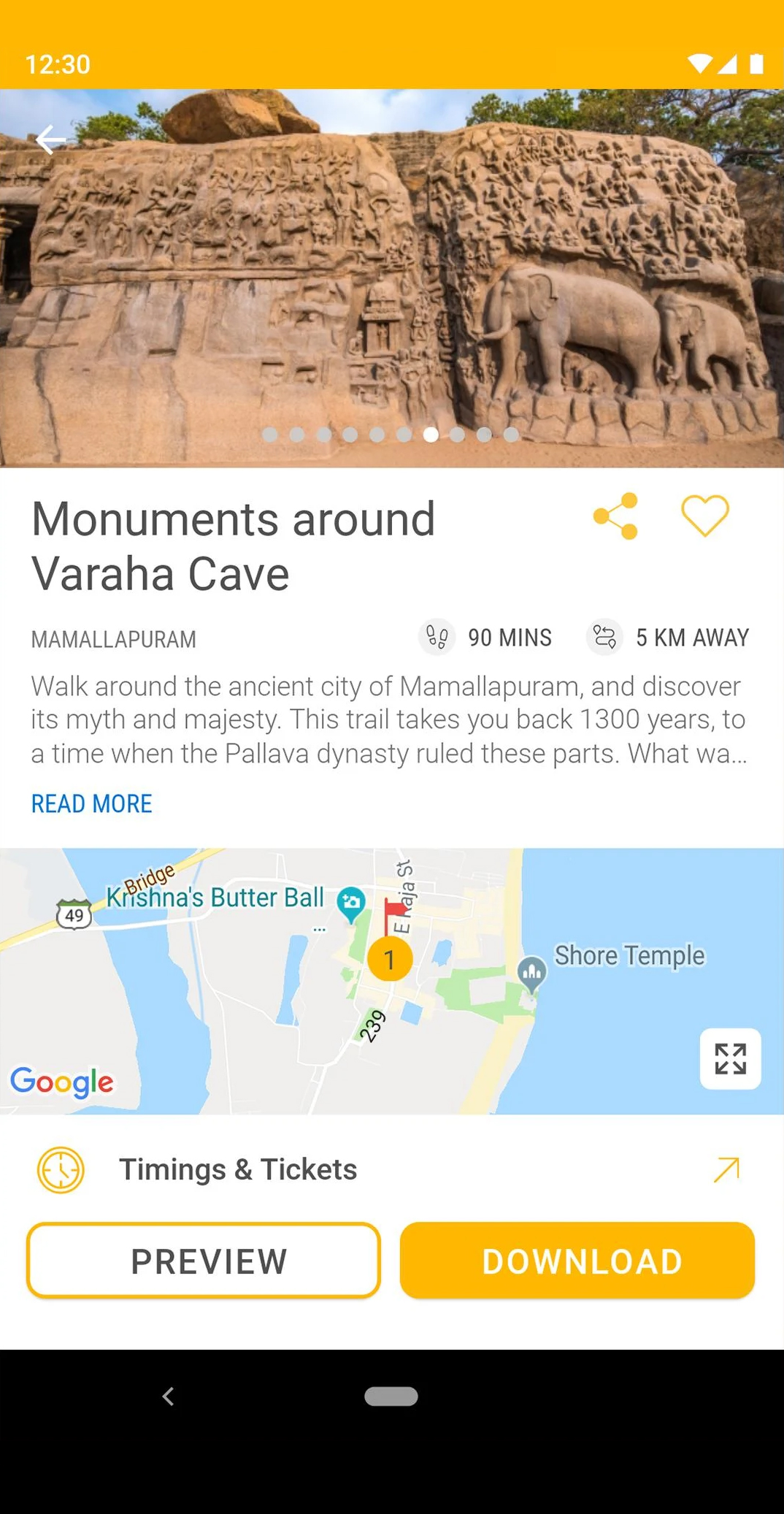
Task: Go back using the arrow over the photo
Action: [x=50, y=139]
